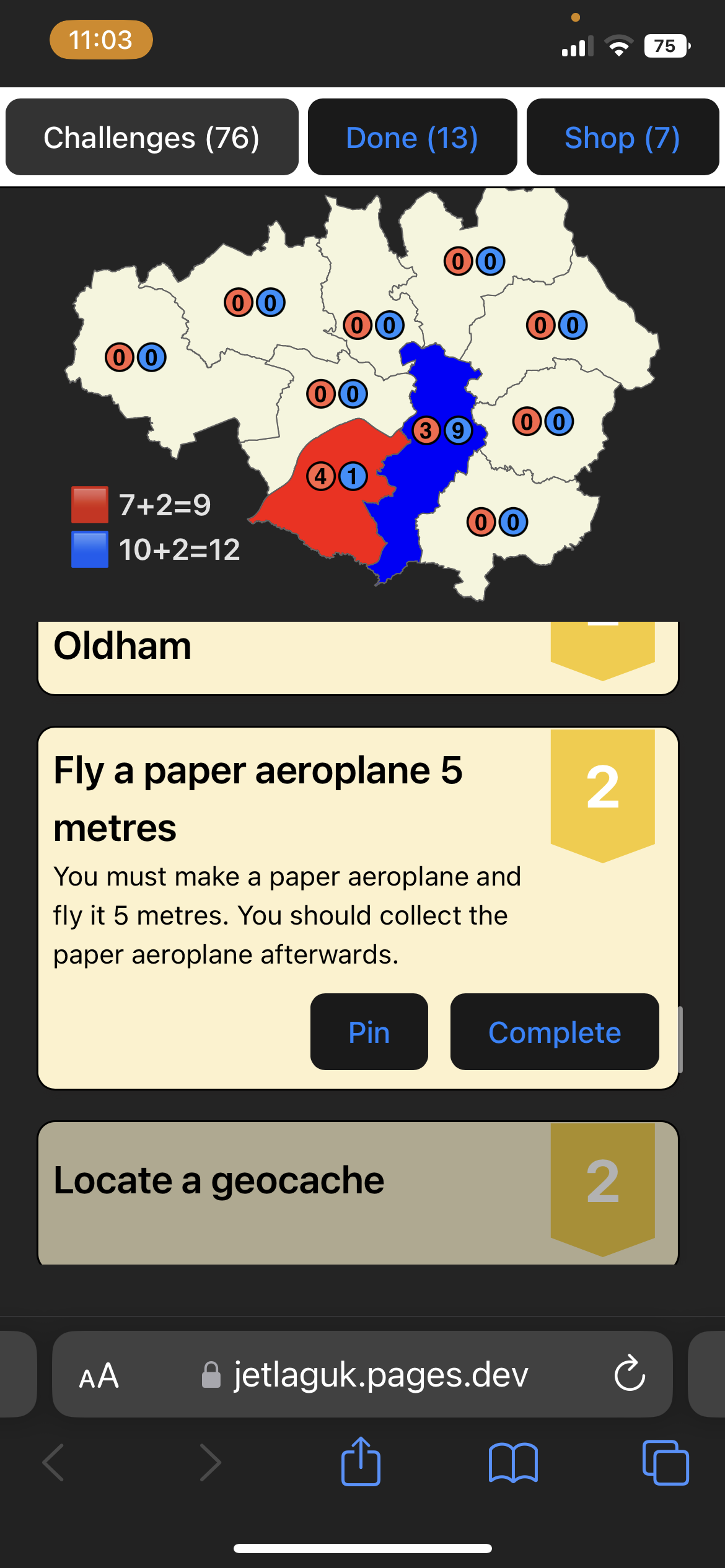
Task: Reload the jetlaguk.pages.dev page
Action: click(630, 1374)
